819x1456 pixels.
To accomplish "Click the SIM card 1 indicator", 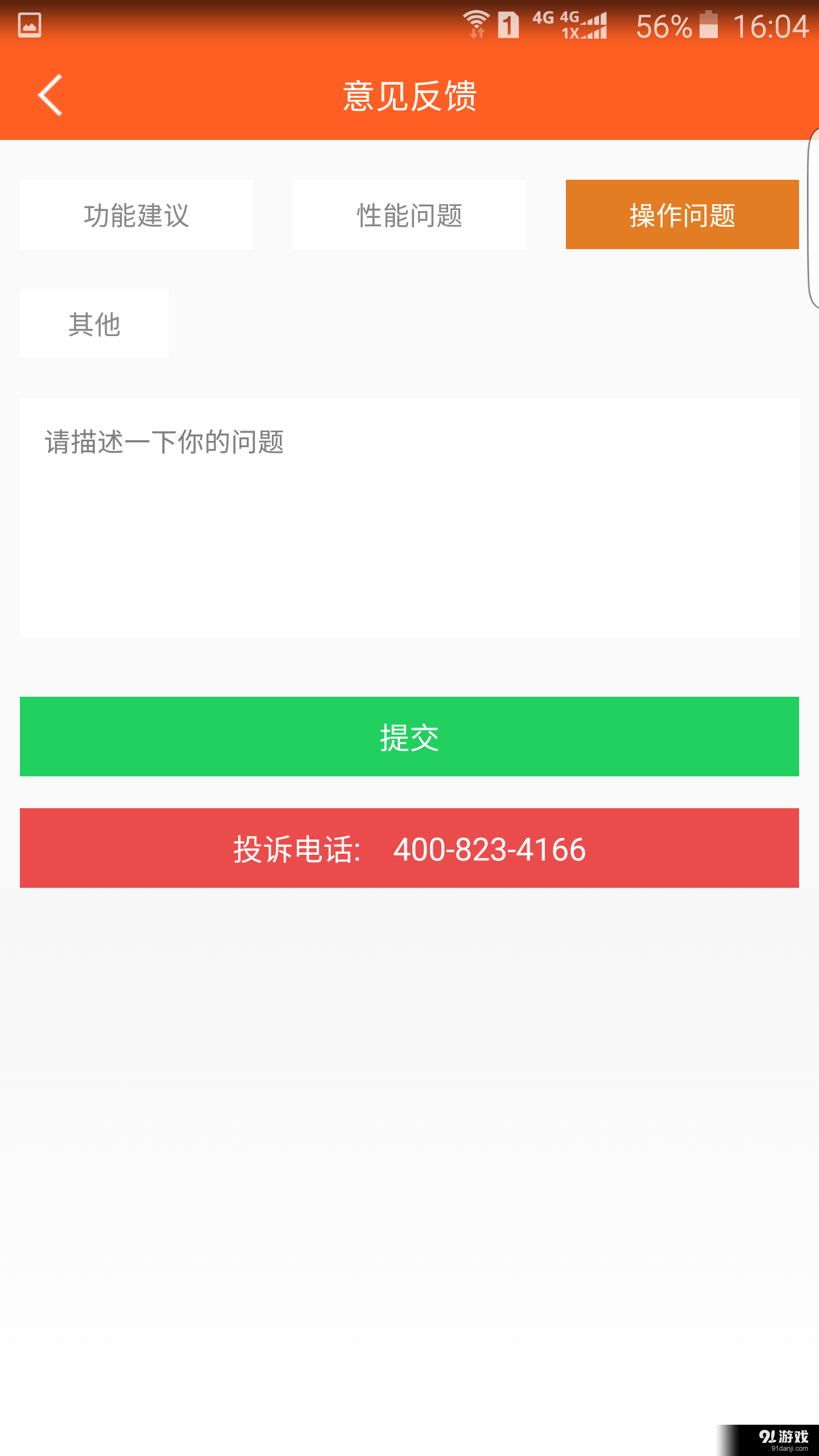I will [508, 24].
